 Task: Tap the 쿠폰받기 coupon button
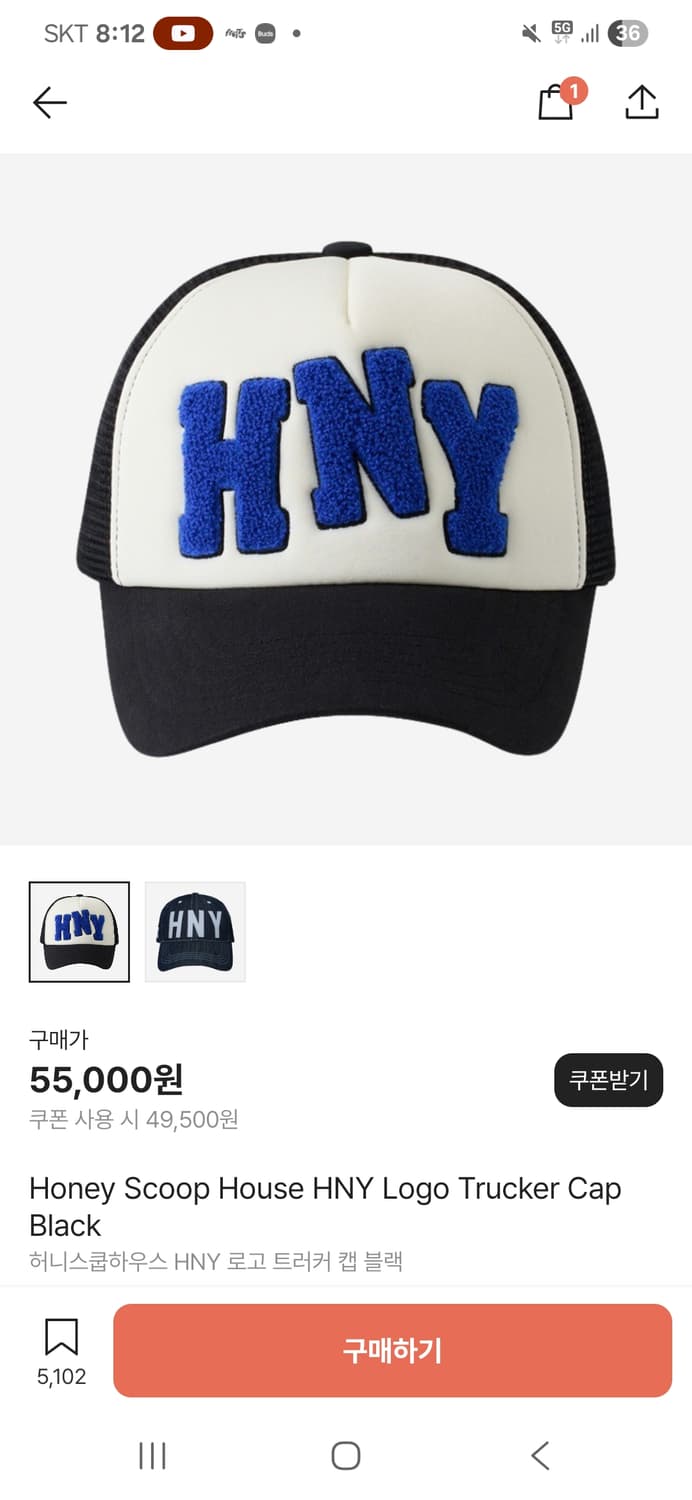pyautogui.click(x=608, y=1080)
